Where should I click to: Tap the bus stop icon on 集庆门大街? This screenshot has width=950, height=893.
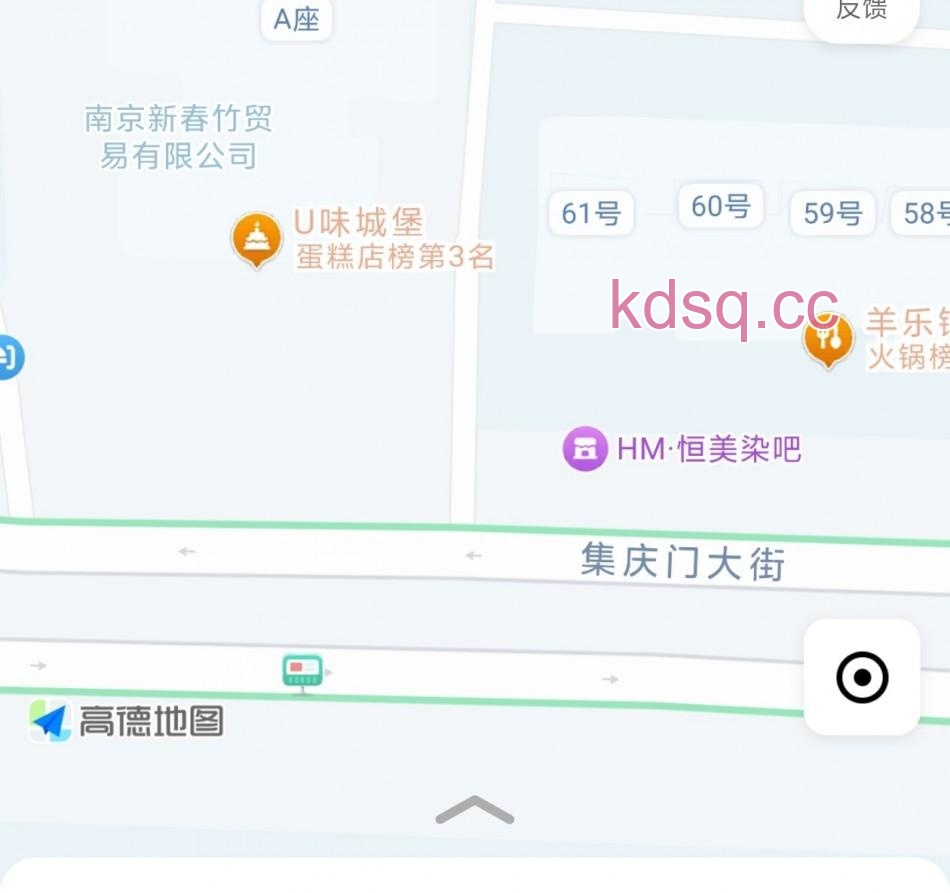click(303, 671)
